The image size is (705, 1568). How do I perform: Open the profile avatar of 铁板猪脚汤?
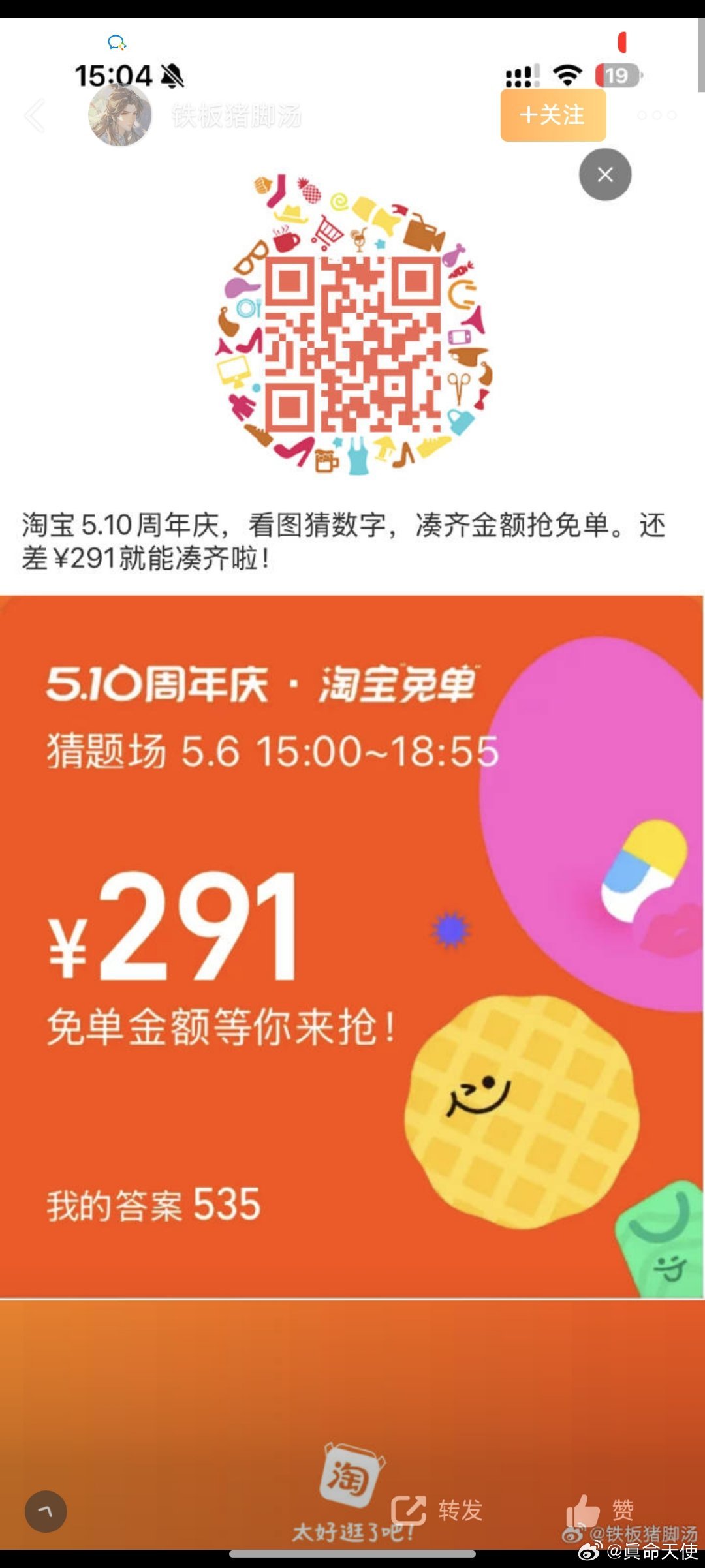(120, 115)
